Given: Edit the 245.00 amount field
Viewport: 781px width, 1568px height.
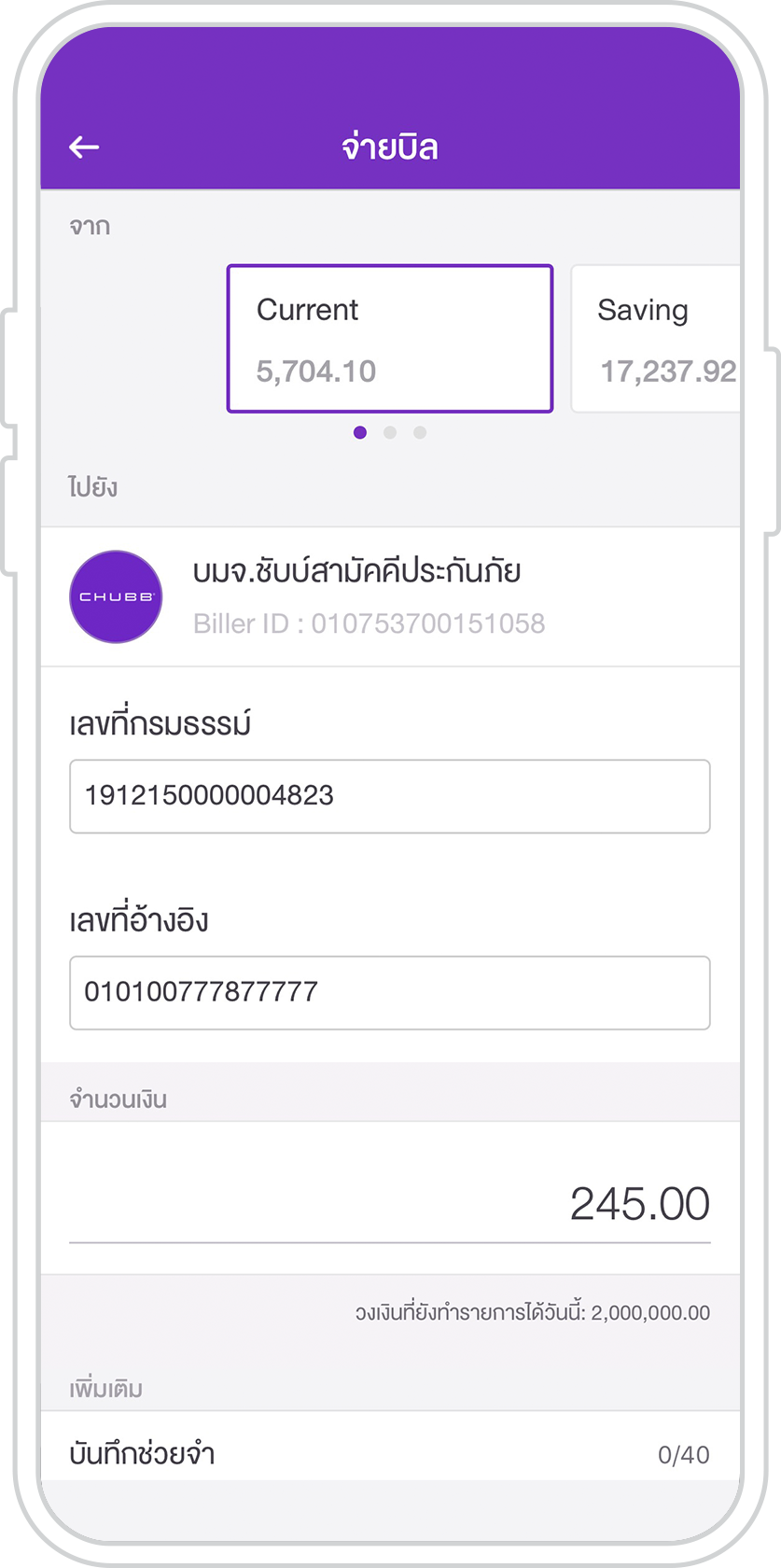Looking at the screenshot, I should pos(390,1204).
